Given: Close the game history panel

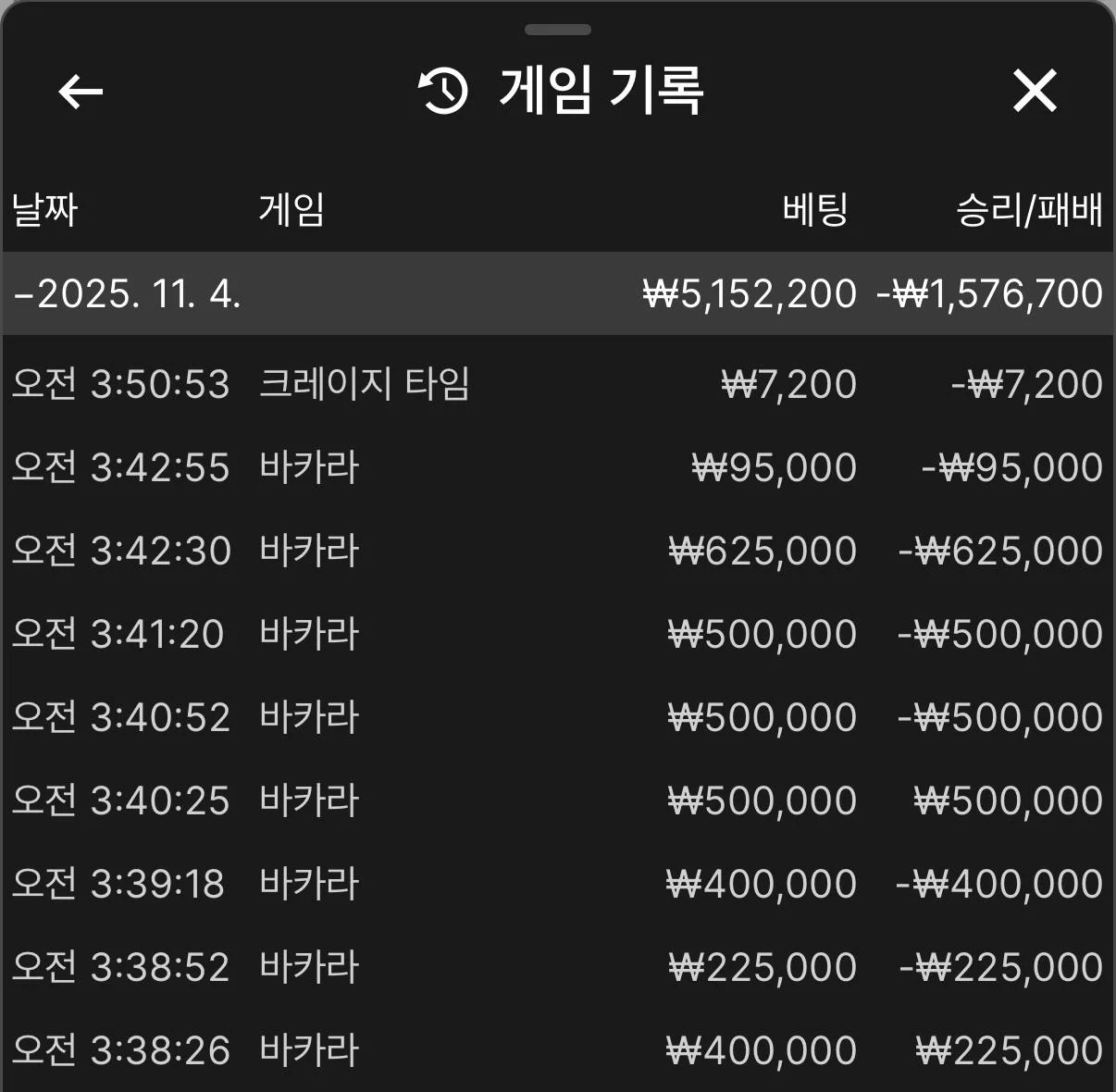Looking at the screenshot, I should click(x=1034, y=91).
